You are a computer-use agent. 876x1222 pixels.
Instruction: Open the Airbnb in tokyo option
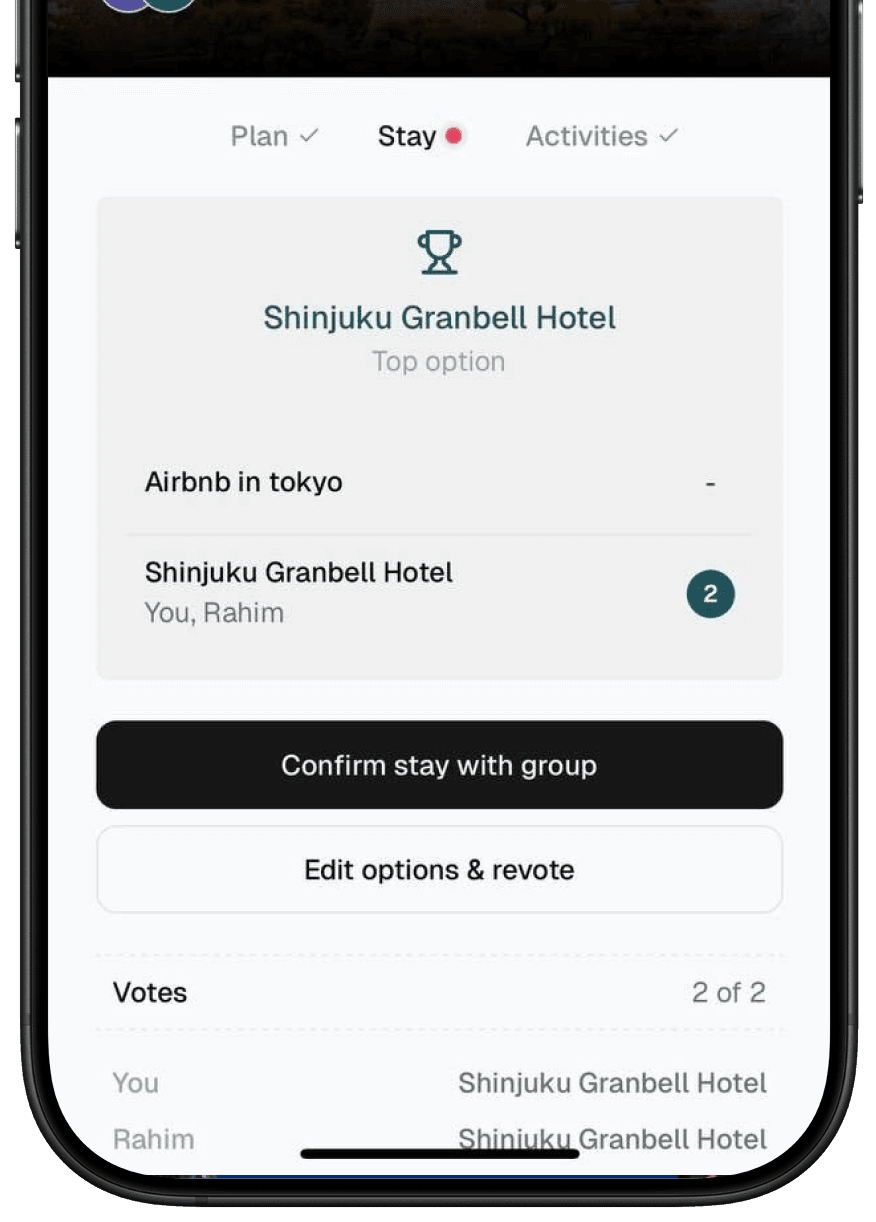click(x=438, y=483)
